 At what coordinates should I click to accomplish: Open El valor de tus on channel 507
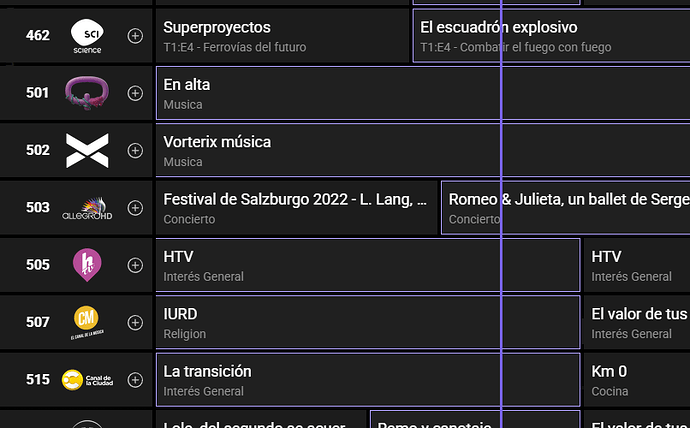pyautogui.click(x=637, y=322)
